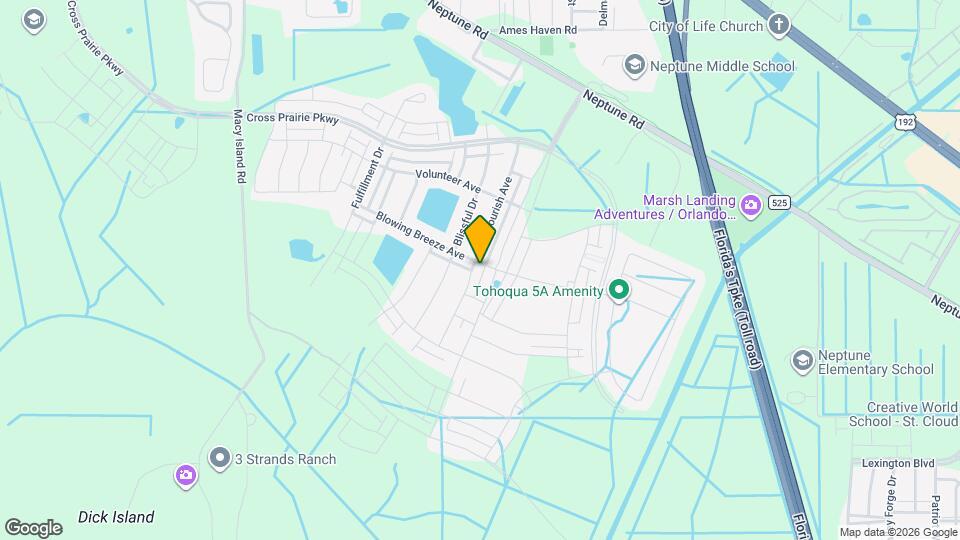This screenshot has height=540, width=960.
Task: Tap the City of Life Church marker
Action: 779,25
